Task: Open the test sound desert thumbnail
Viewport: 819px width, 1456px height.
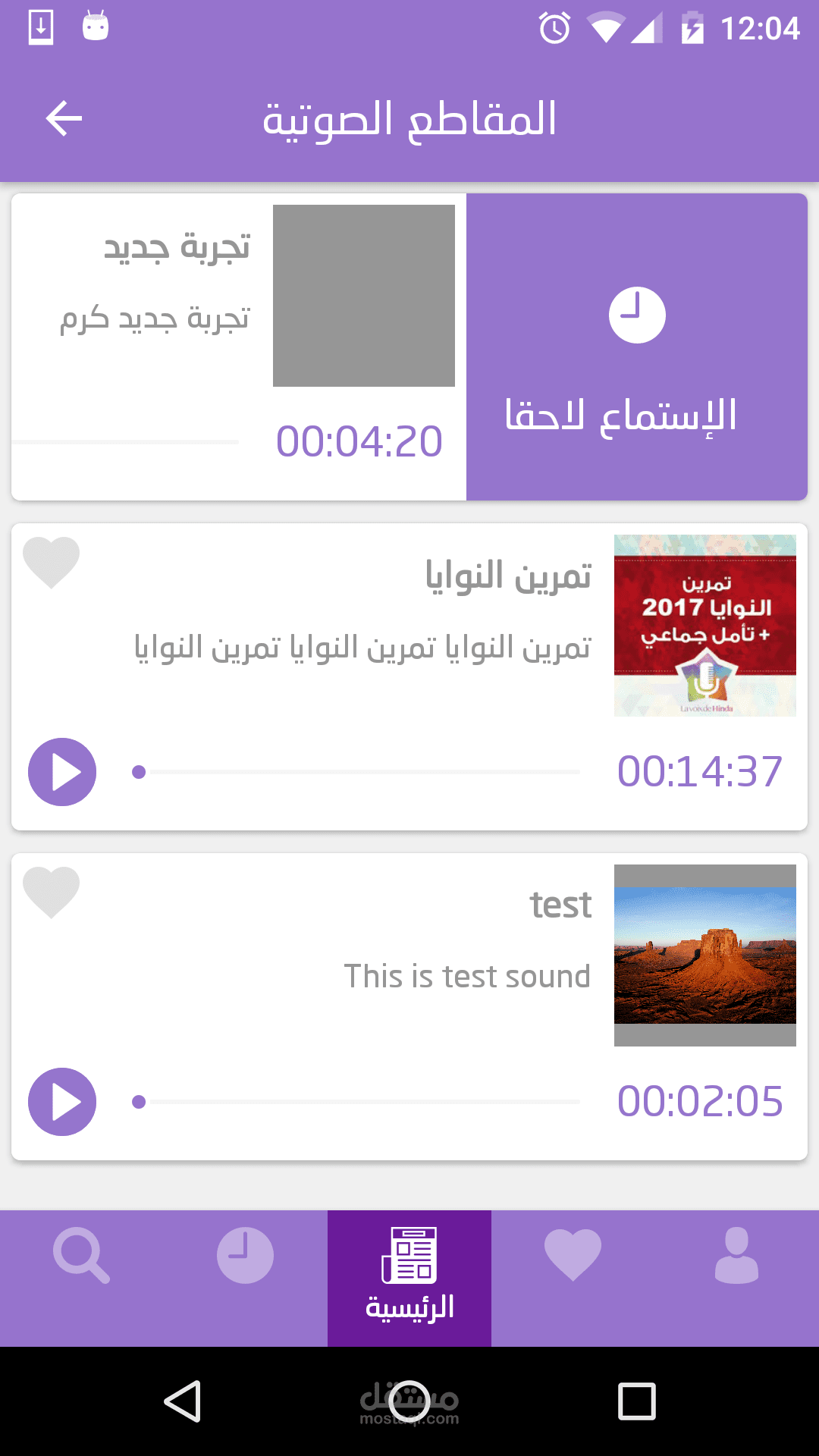Action: [704, 955]
